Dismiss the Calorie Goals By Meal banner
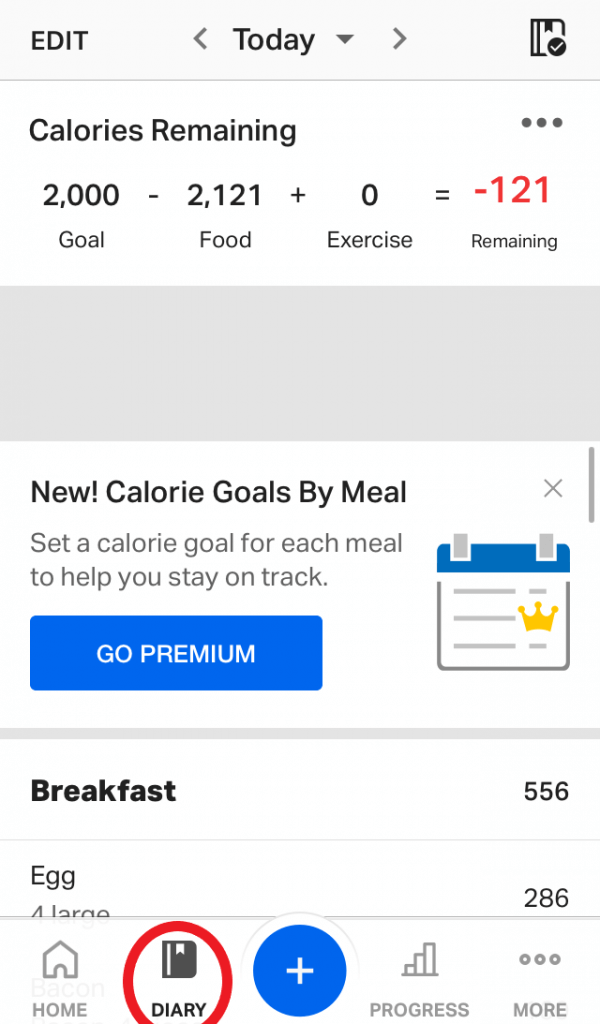 point(553,488)
